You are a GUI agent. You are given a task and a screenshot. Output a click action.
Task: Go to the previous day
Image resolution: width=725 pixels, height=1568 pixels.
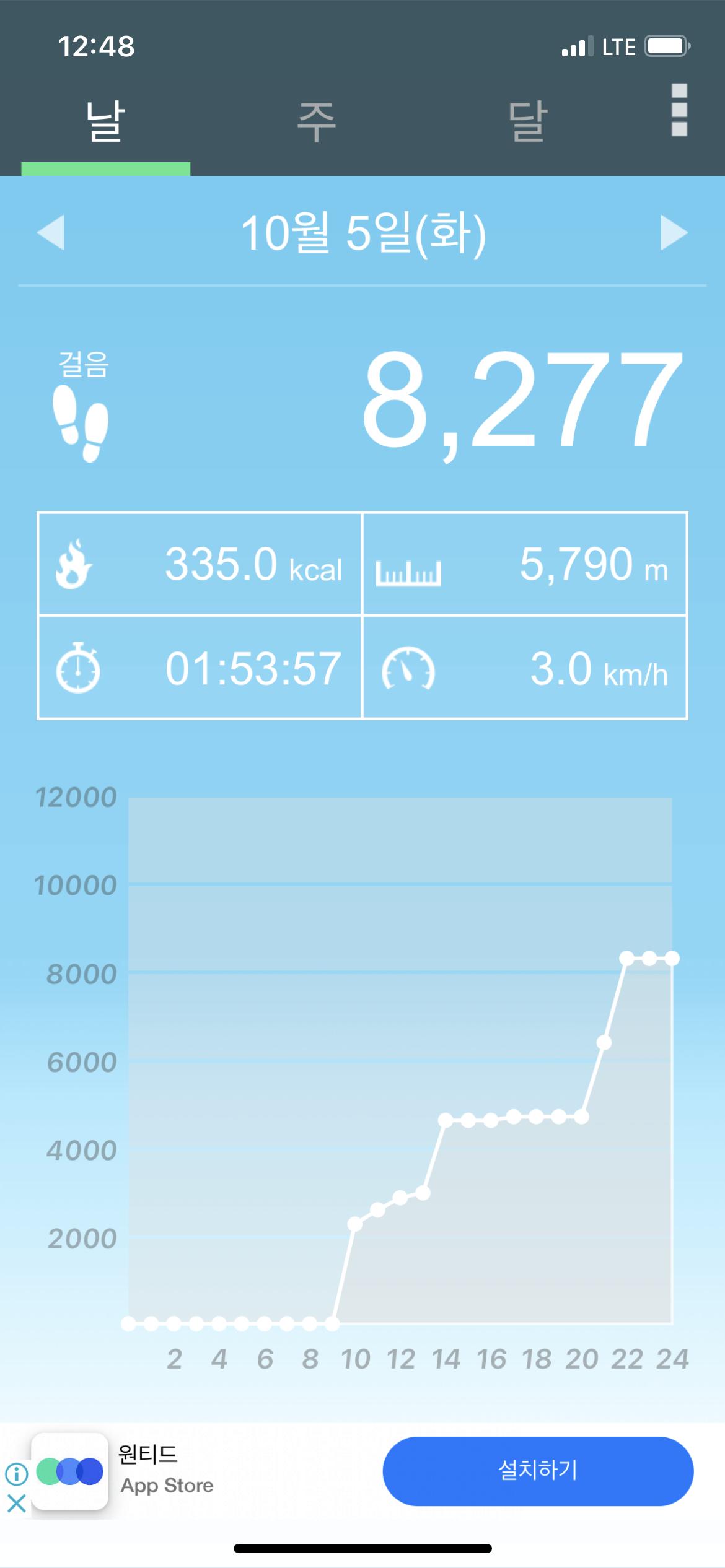51,233
